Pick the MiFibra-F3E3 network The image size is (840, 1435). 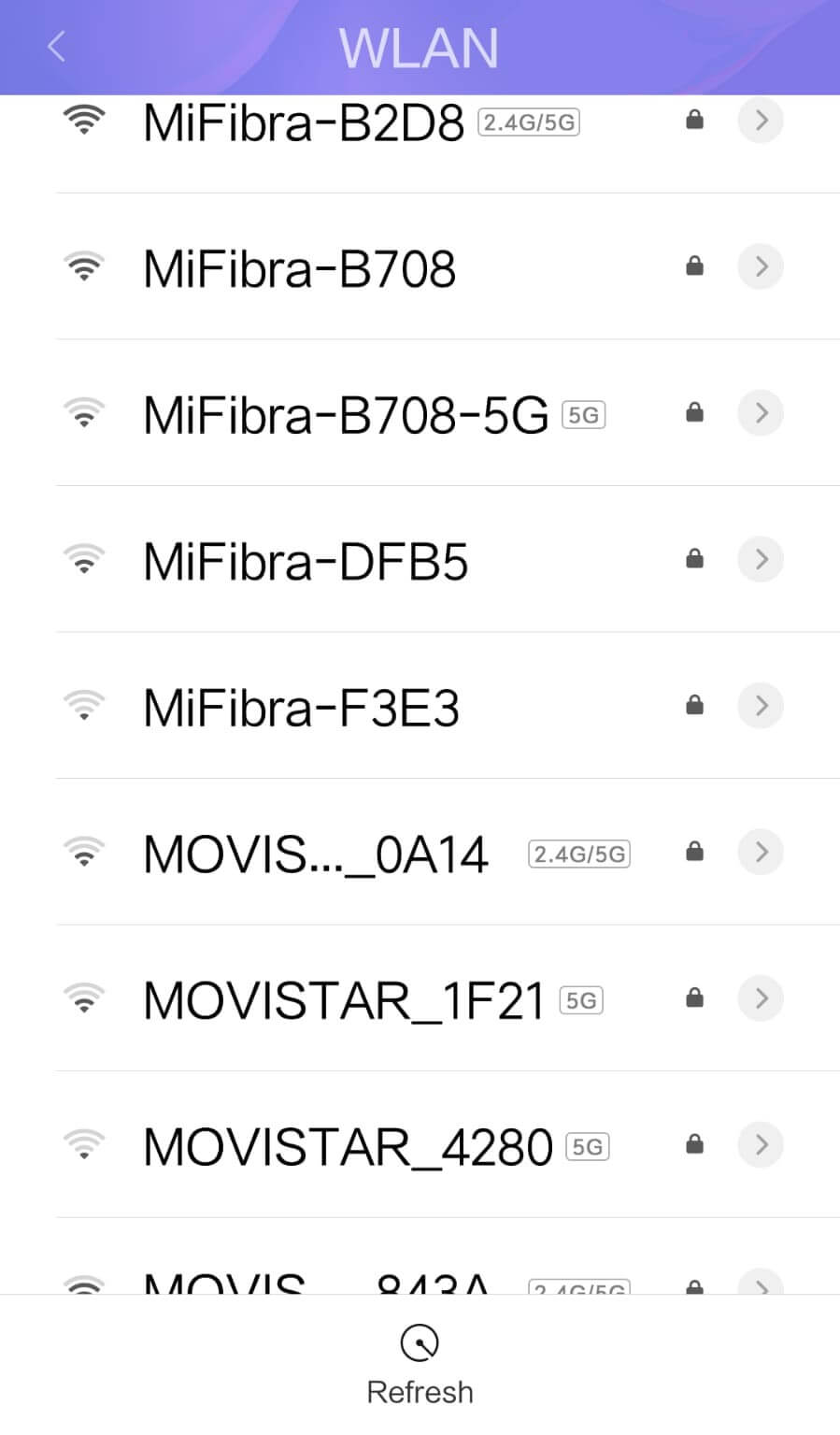click(301, 708)
